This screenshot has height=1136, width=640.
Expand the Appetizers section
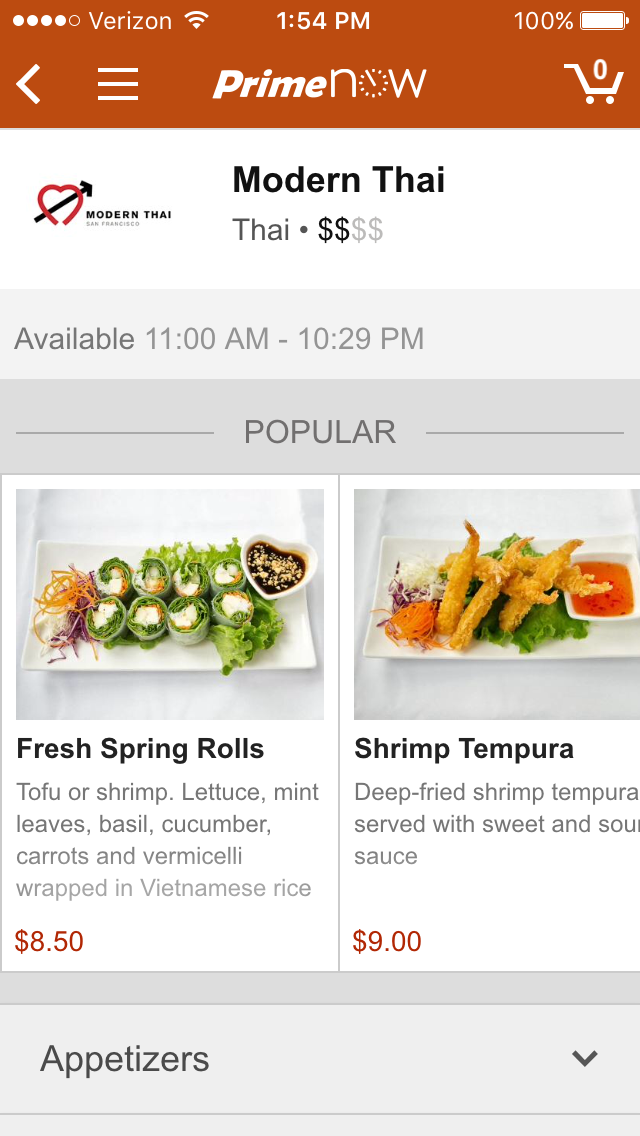click(320, 1059)
